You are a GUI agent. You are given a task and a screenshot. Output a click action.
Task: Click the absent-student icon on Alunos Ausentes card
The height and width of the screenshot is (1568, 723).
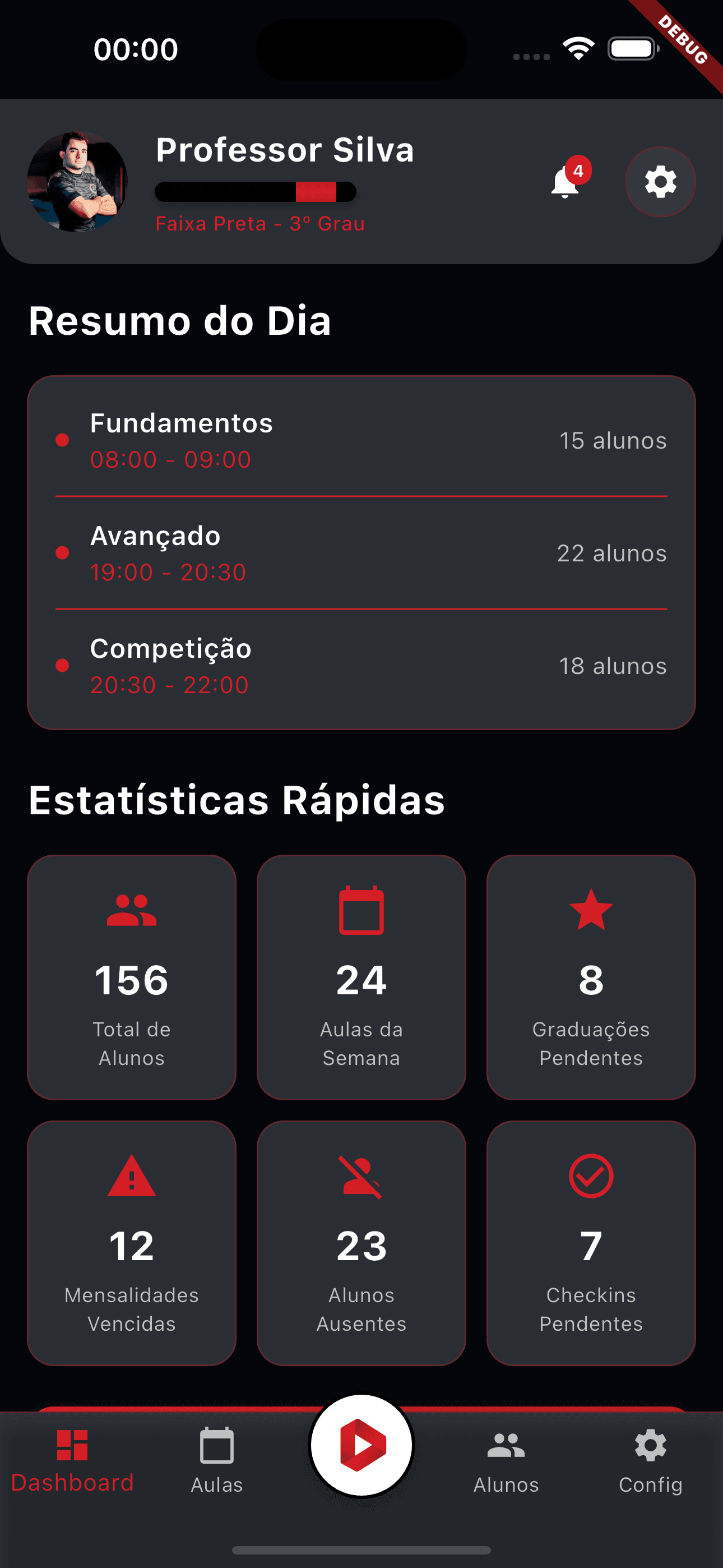click(361, 1178)
